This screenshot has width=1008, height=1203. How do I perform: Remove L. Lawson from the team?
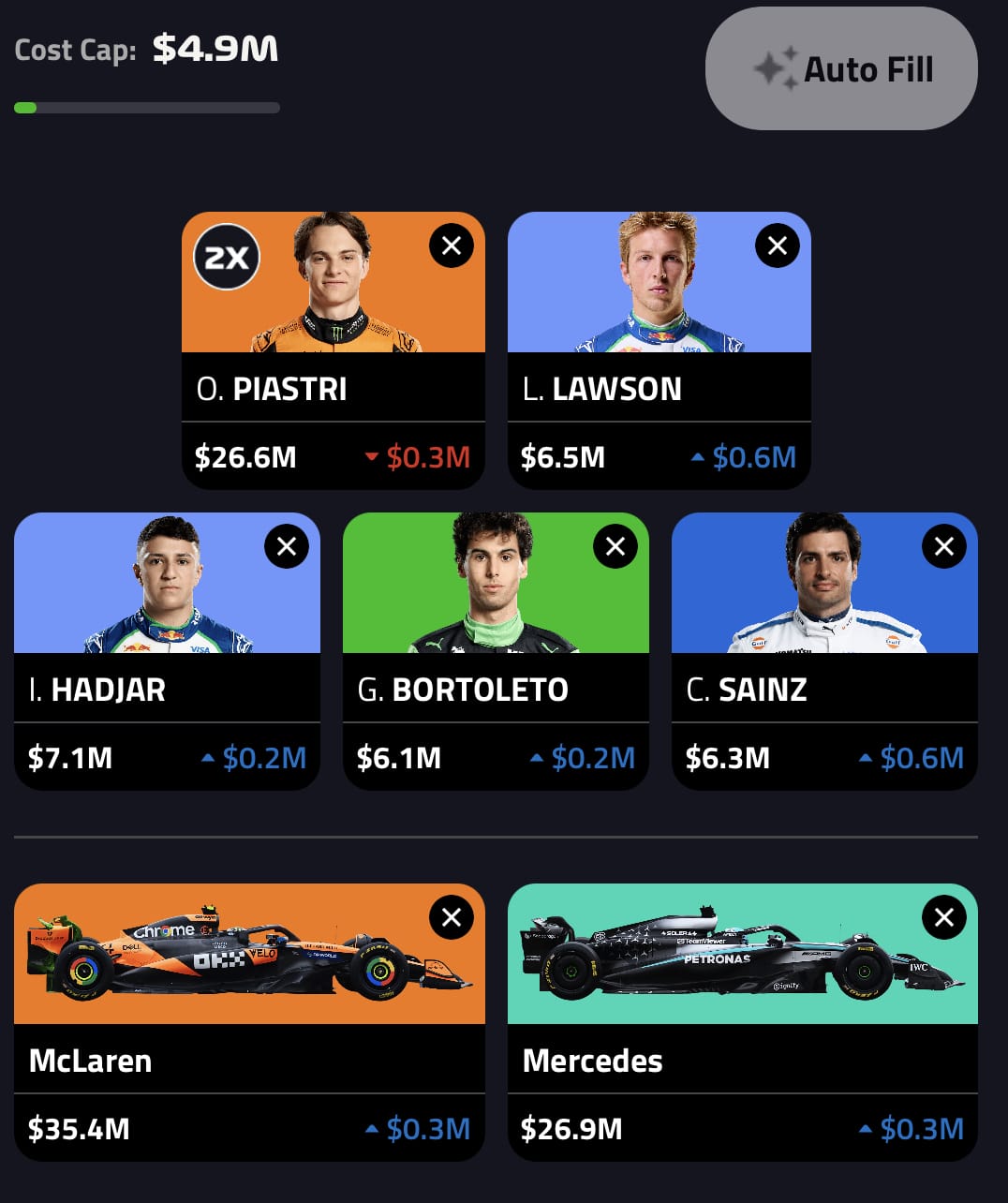click(x=777, y=246)
